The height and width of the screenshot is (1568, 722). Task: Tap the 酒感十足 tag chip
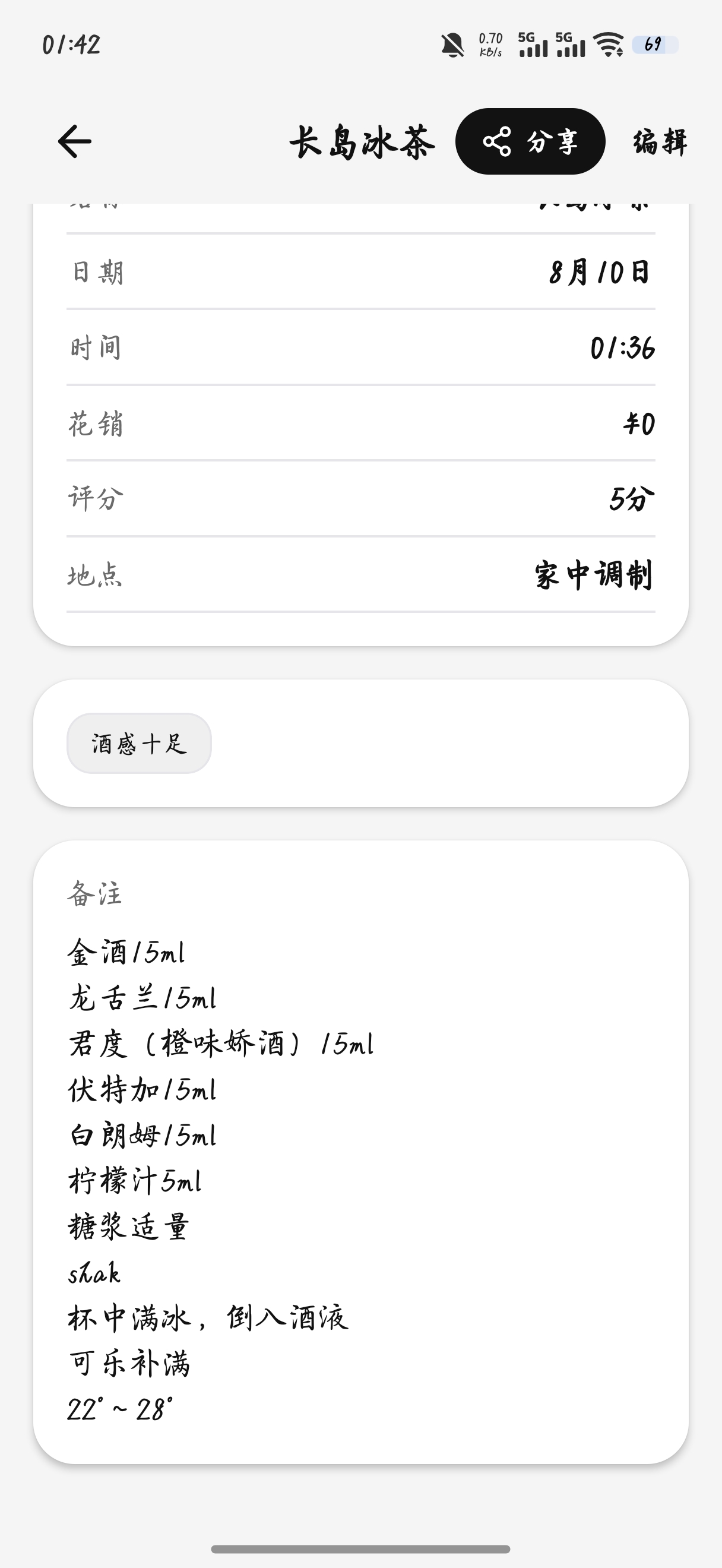(140, 743)
